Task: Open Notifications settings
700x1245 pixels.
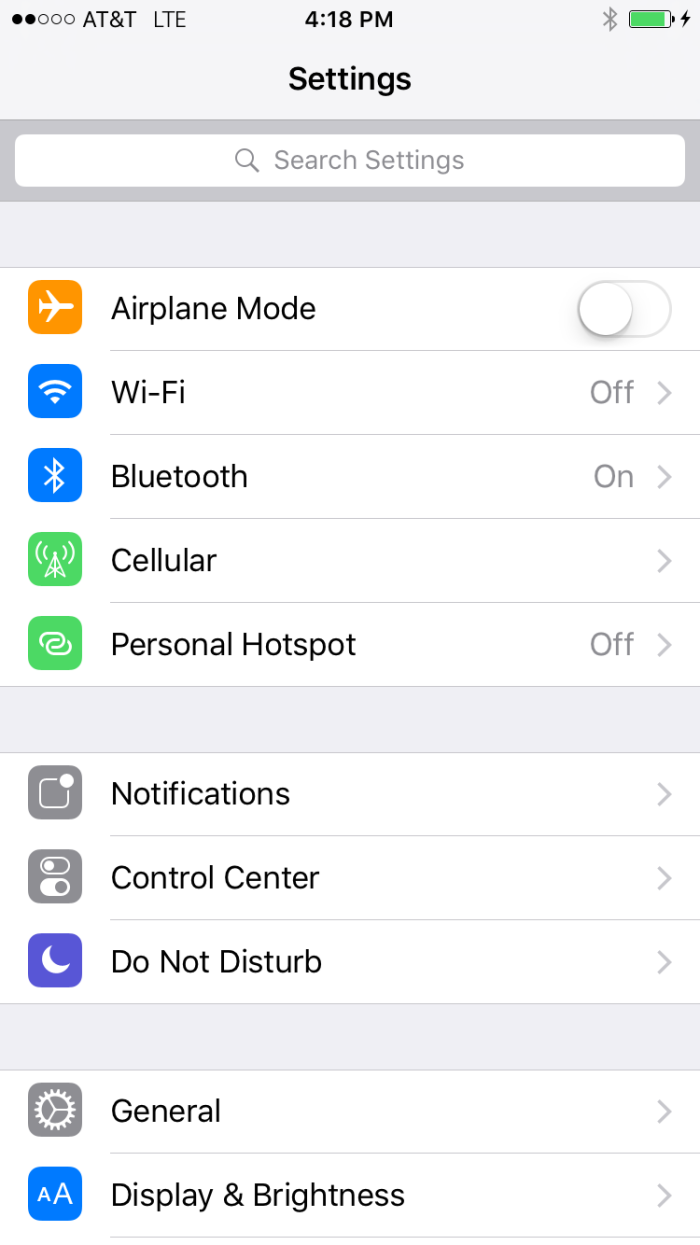Action: coord(350,794)
